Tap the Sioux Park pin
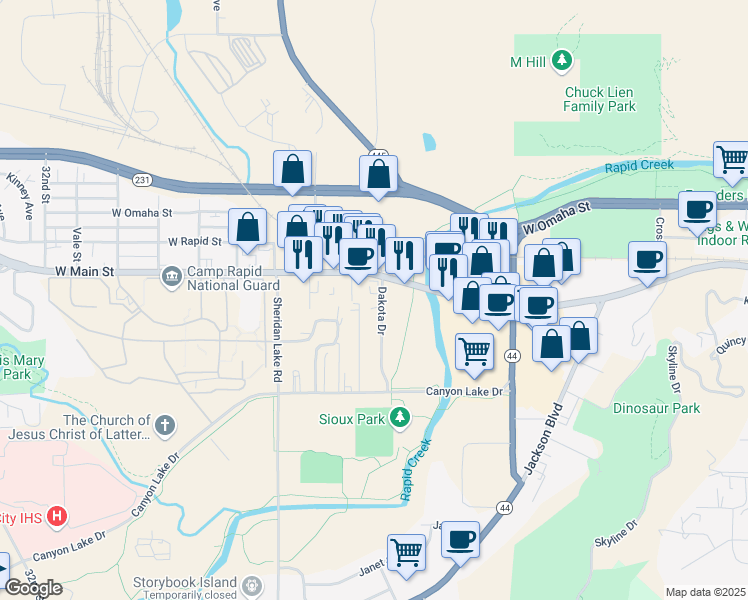Viewport: 748px width, 600px height. [400, 418]
